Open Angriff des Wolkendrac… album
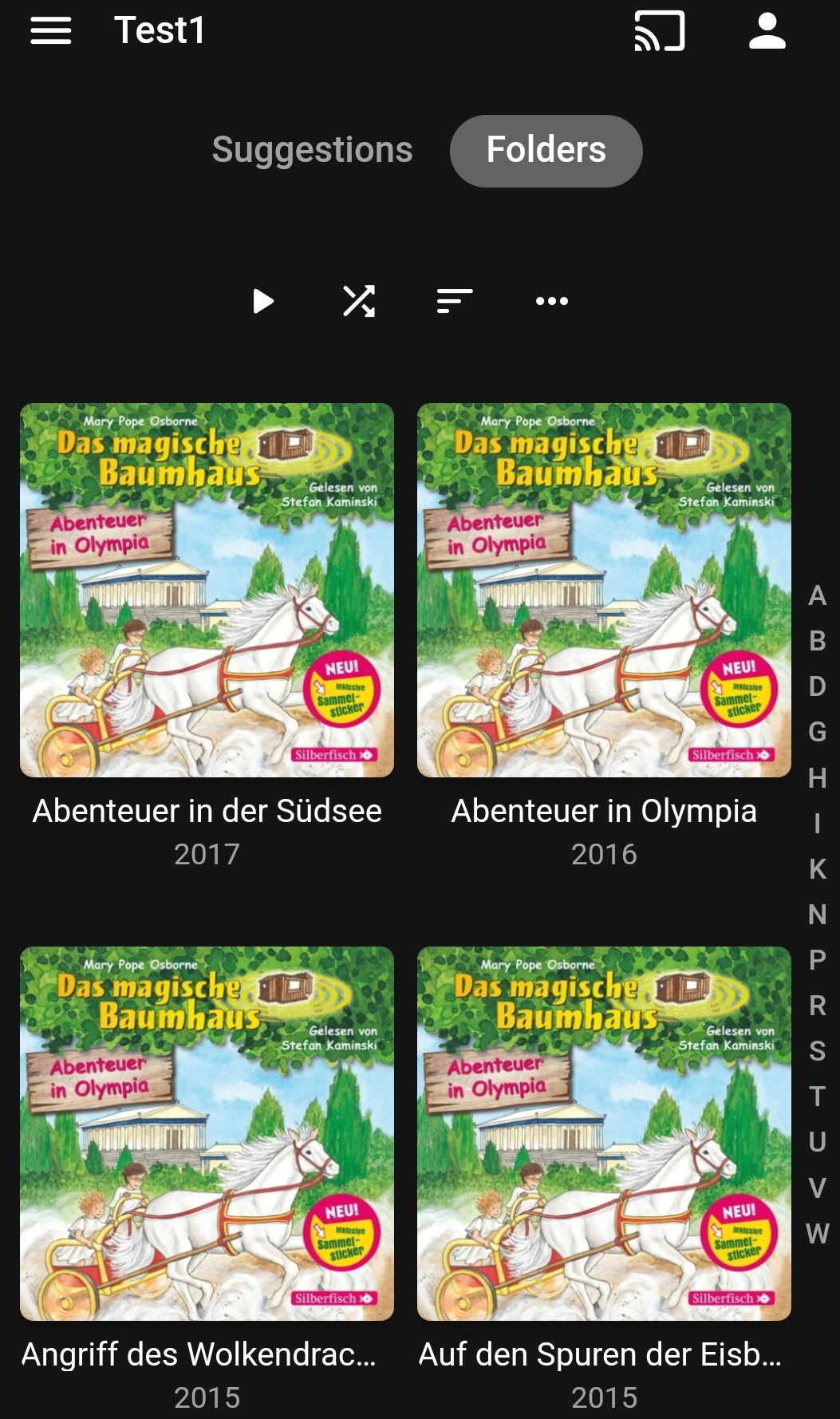The width and height of the screenshot is (840, 1419). (207, 1133)
